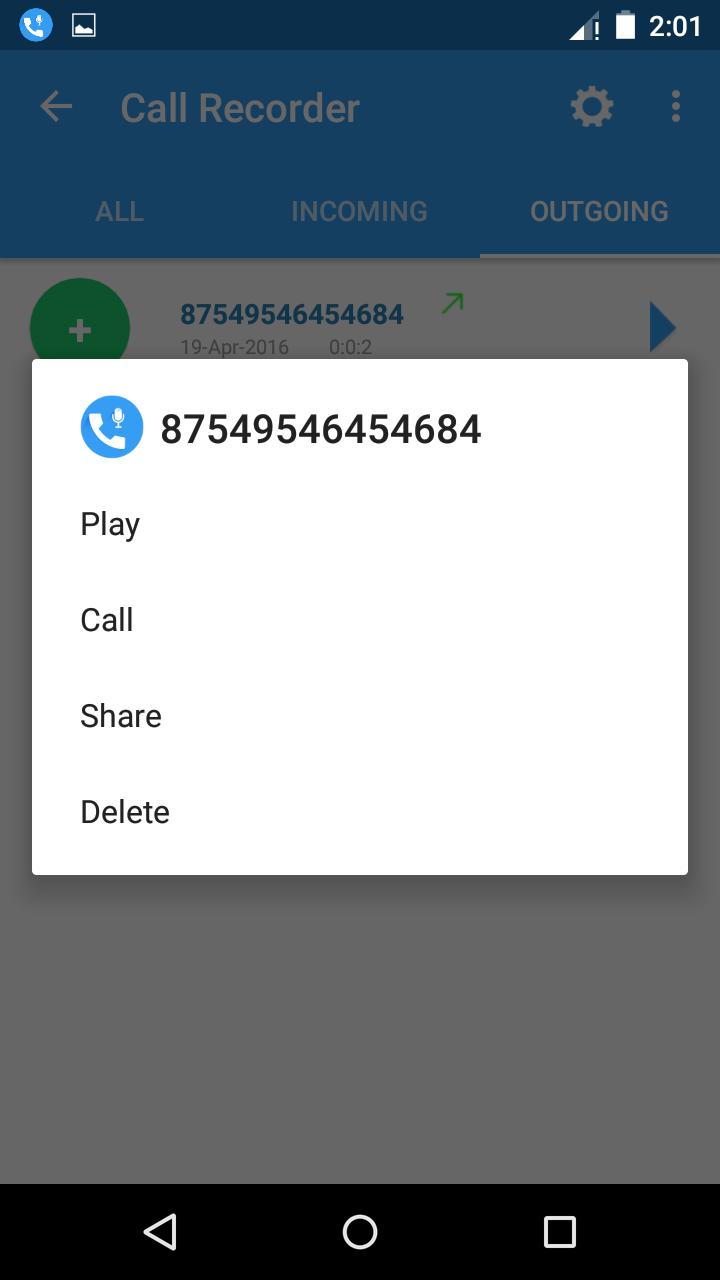Tap the system back button
This screenshot has width=720, height=1280.
(160, 1232)
